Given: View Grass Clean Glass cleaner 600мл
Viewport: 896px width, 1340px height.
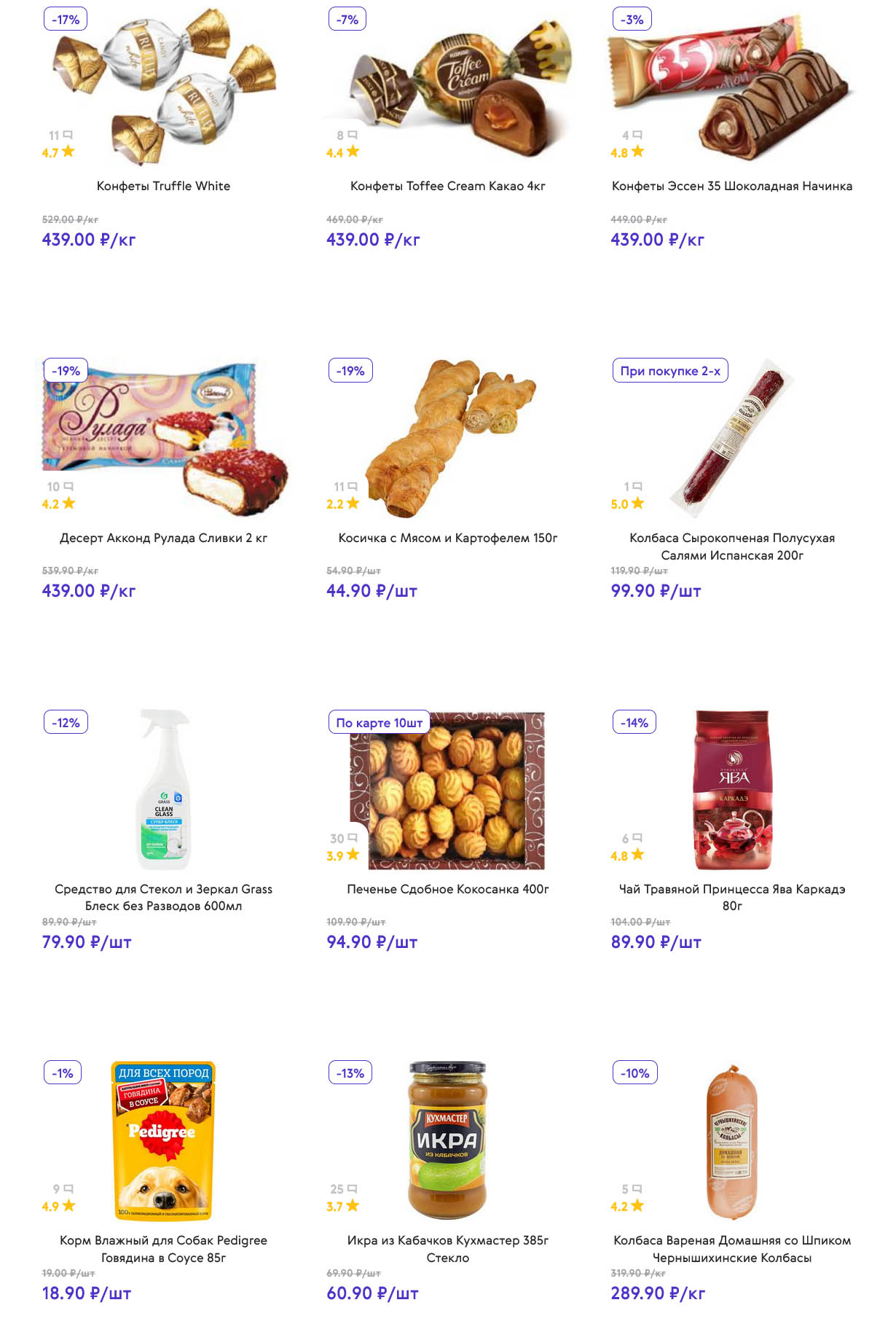Looking at the screenshot, I should pyautogui.click(x=163, y=897).
